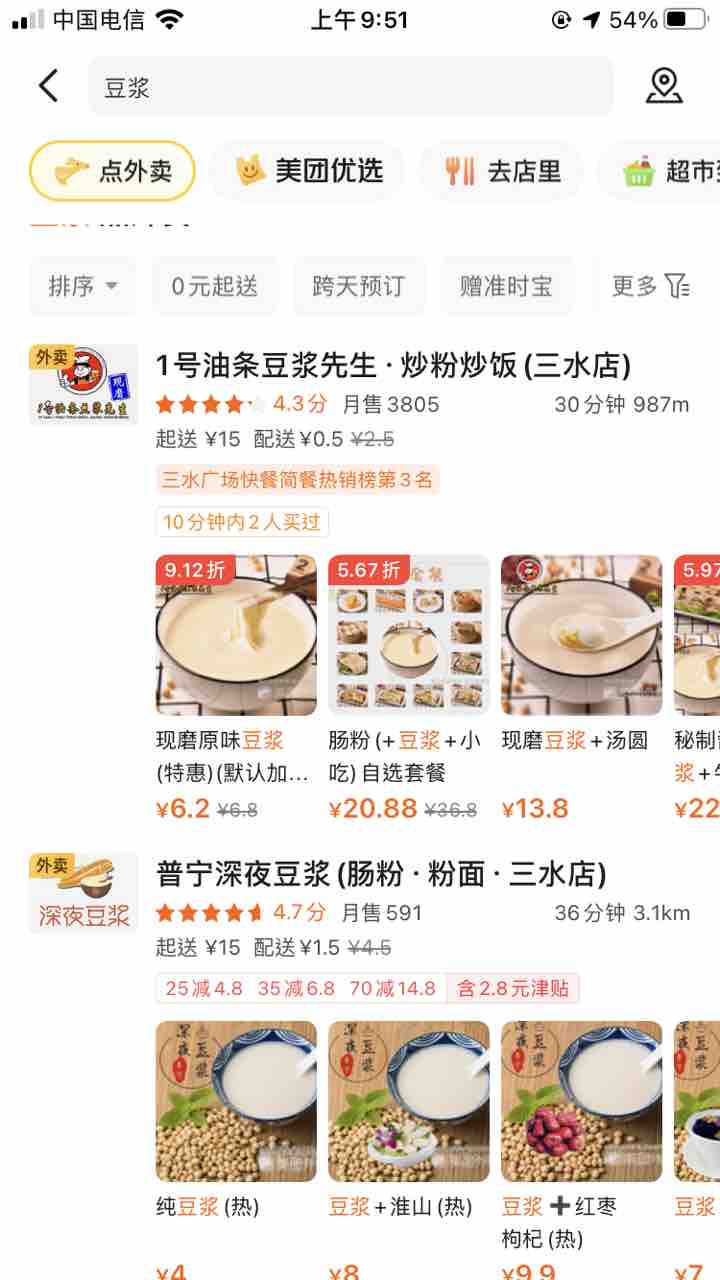Switch to the 去店里 tab
This screenshot has height=1280, width=720.
505,171
